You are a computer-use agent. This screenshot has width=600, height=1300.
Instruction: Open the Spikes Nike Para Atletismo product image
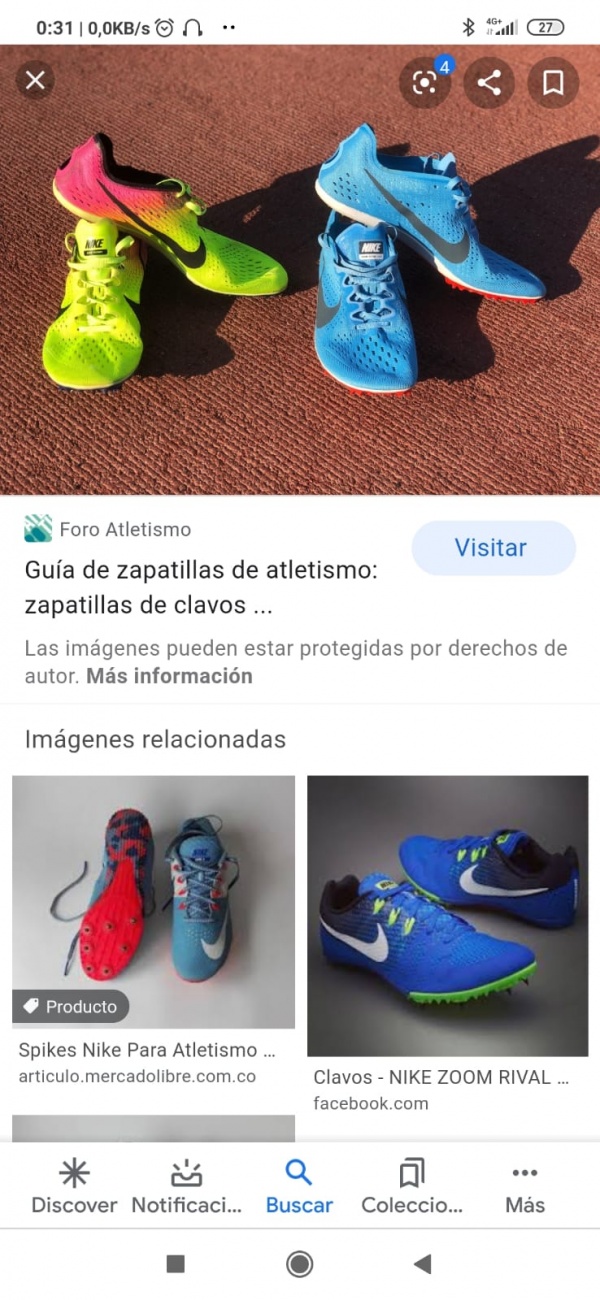click(x=153, y=902)
